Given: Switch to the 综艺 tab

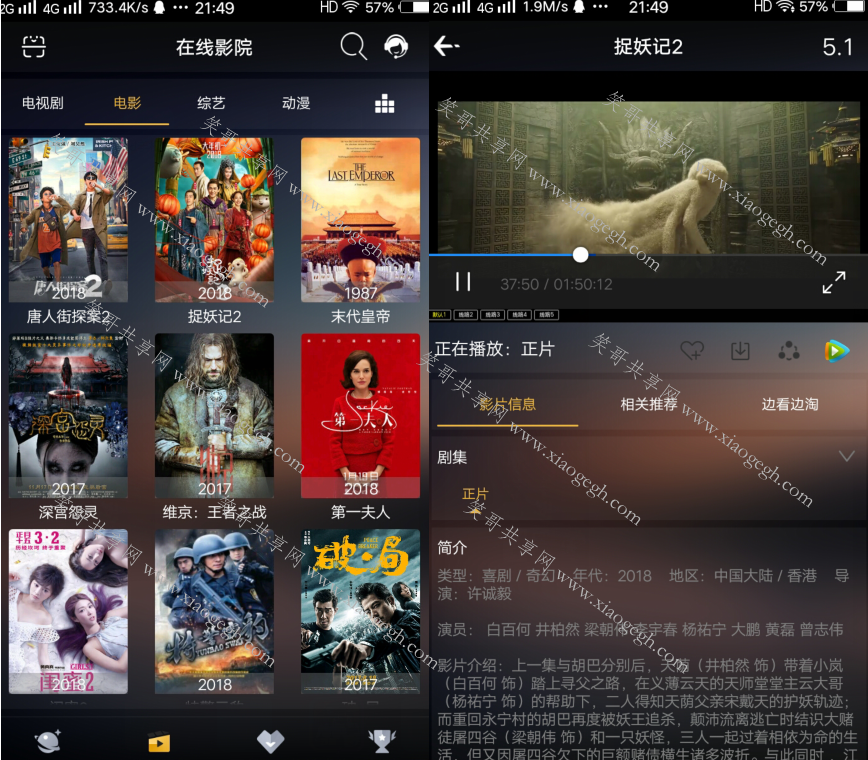Looking at the screenshot, I should click(x=211, y=103).
